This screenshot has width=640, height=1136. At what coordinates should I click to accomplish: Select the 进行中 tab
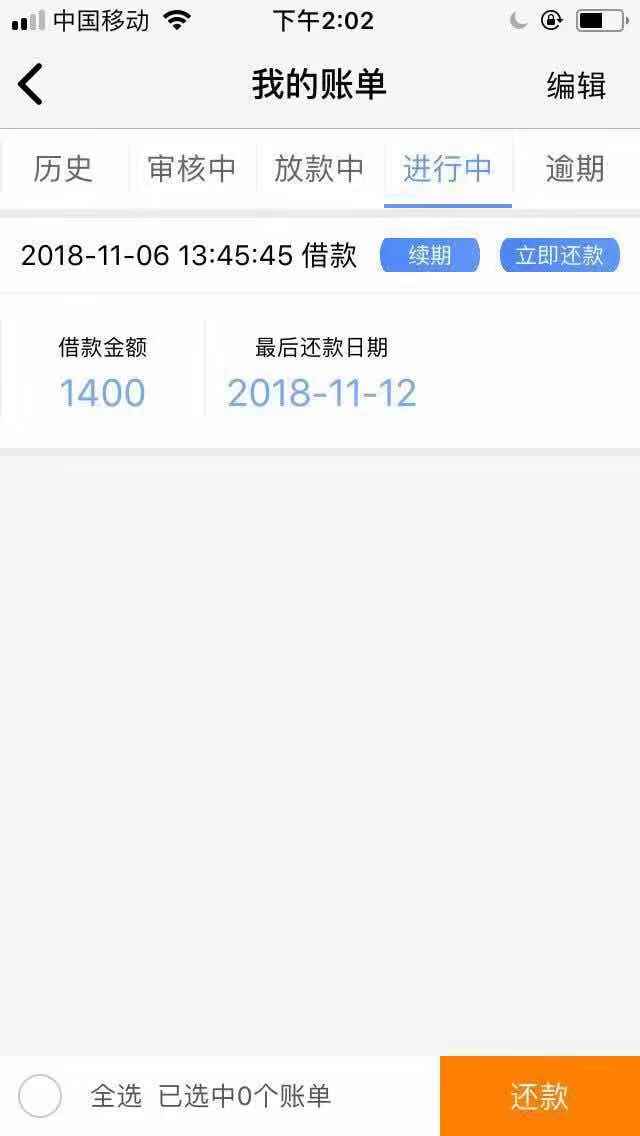448,169
